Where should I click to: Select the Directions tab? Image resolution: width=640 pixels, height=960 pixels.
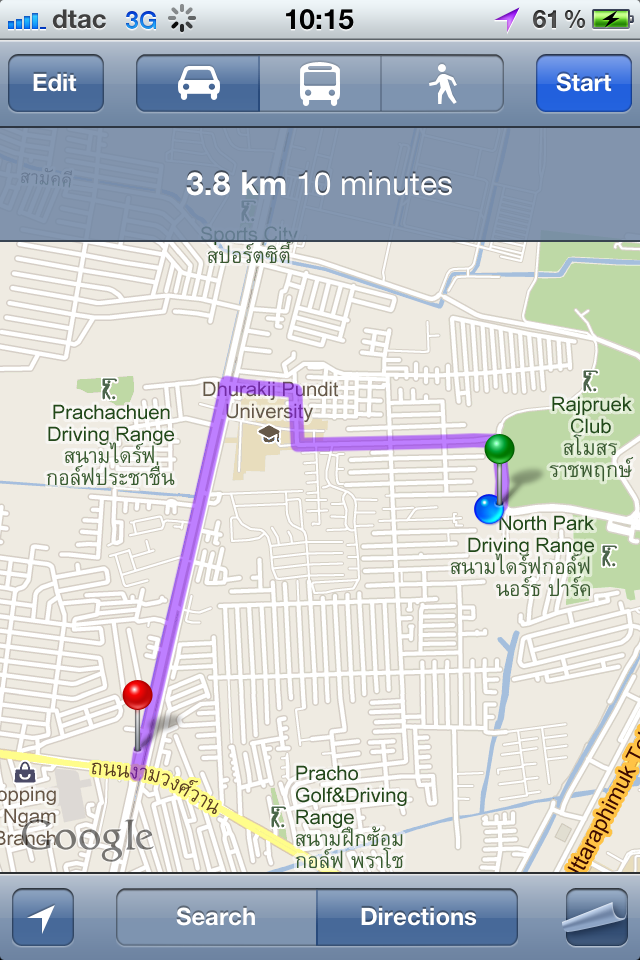point(418,917)
